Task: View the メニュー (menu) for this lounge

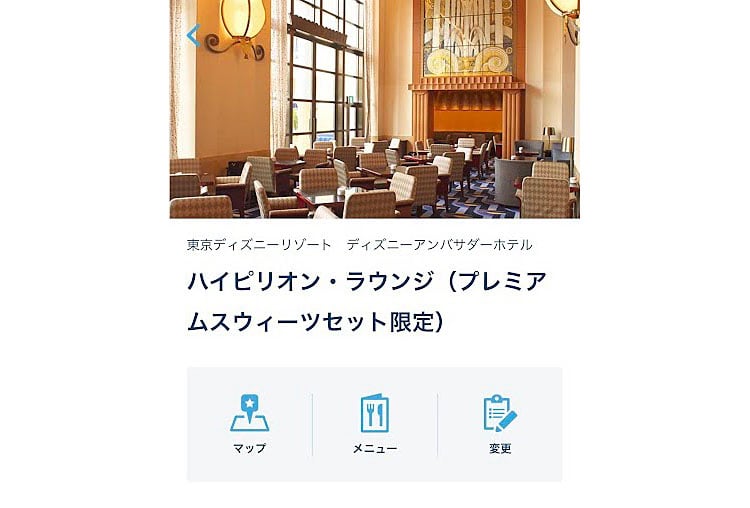Action: coord(375,424)
